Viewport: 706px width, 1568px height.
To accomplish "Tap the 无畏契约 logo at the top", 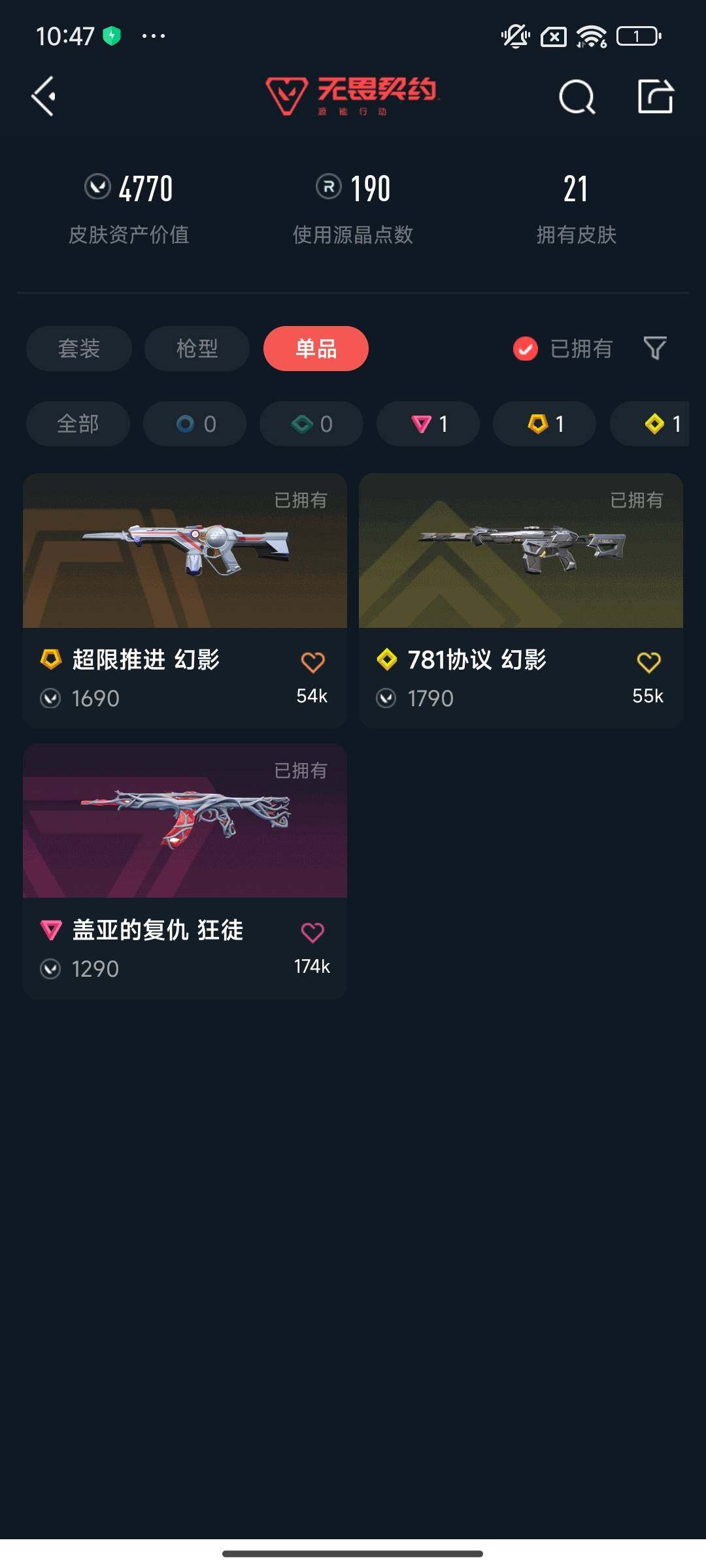I will click(x=353, y=97).
